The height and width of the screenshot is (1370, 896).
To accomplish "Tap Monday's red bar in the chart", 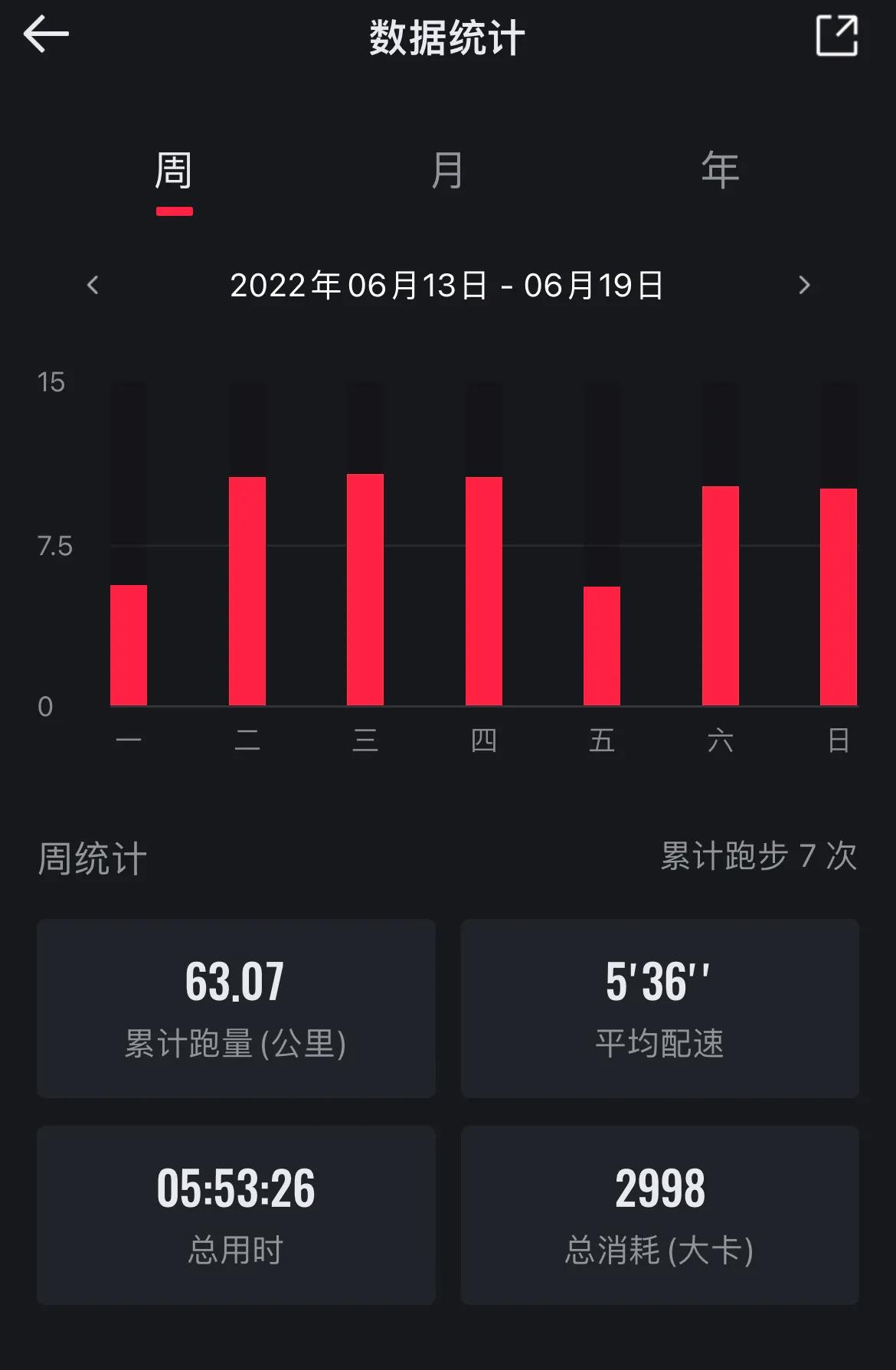I will click(128, 643).
